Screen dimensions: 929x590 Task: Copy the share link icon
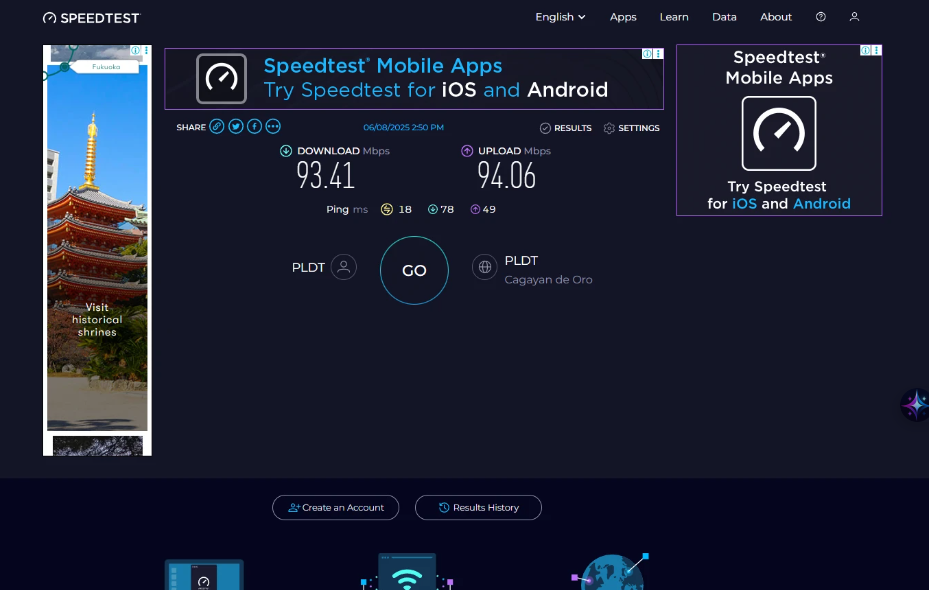coord(216,126)
